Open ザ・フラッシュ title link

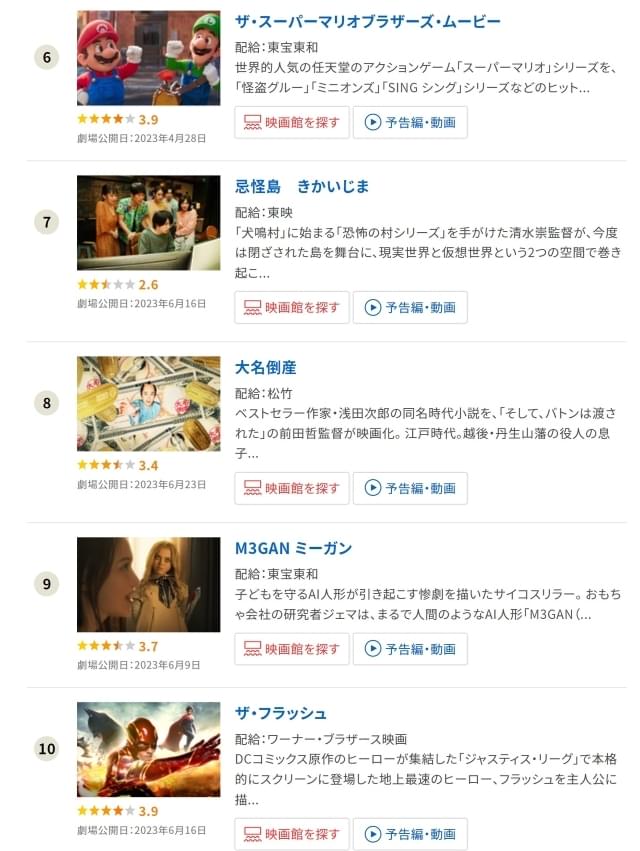pos(280,713)
